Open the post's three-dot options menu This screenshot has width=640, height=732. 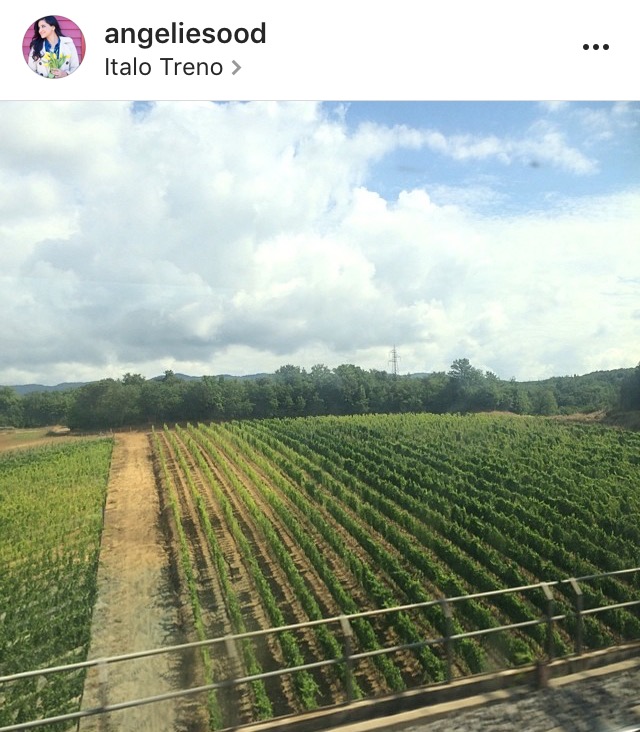pyautogui.click(x=595, y=47)
